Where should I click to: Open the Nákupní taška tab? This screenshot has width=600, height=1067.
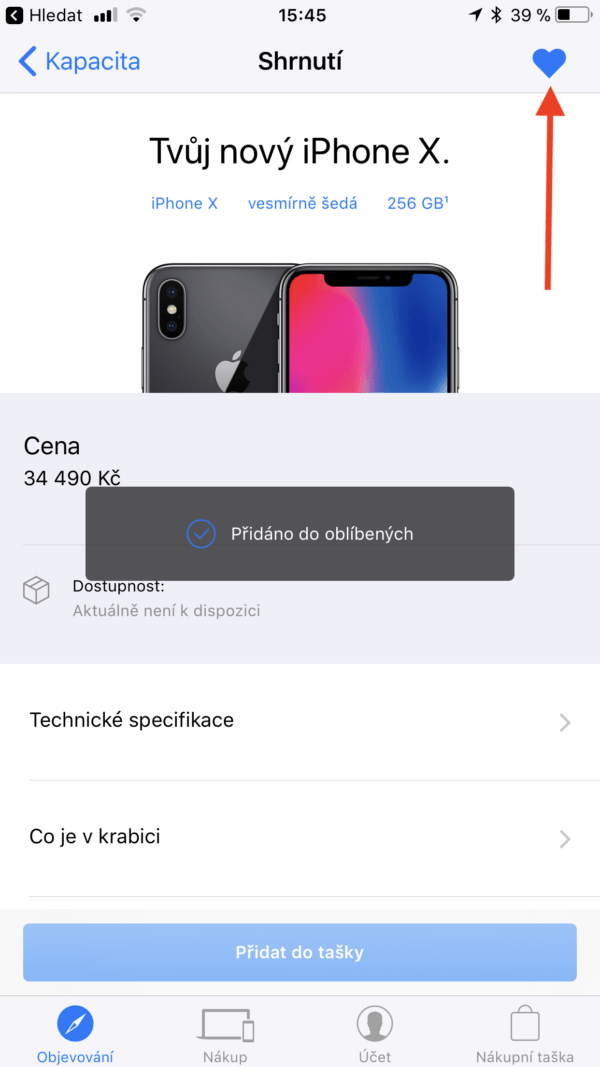tap(525, 1034)
